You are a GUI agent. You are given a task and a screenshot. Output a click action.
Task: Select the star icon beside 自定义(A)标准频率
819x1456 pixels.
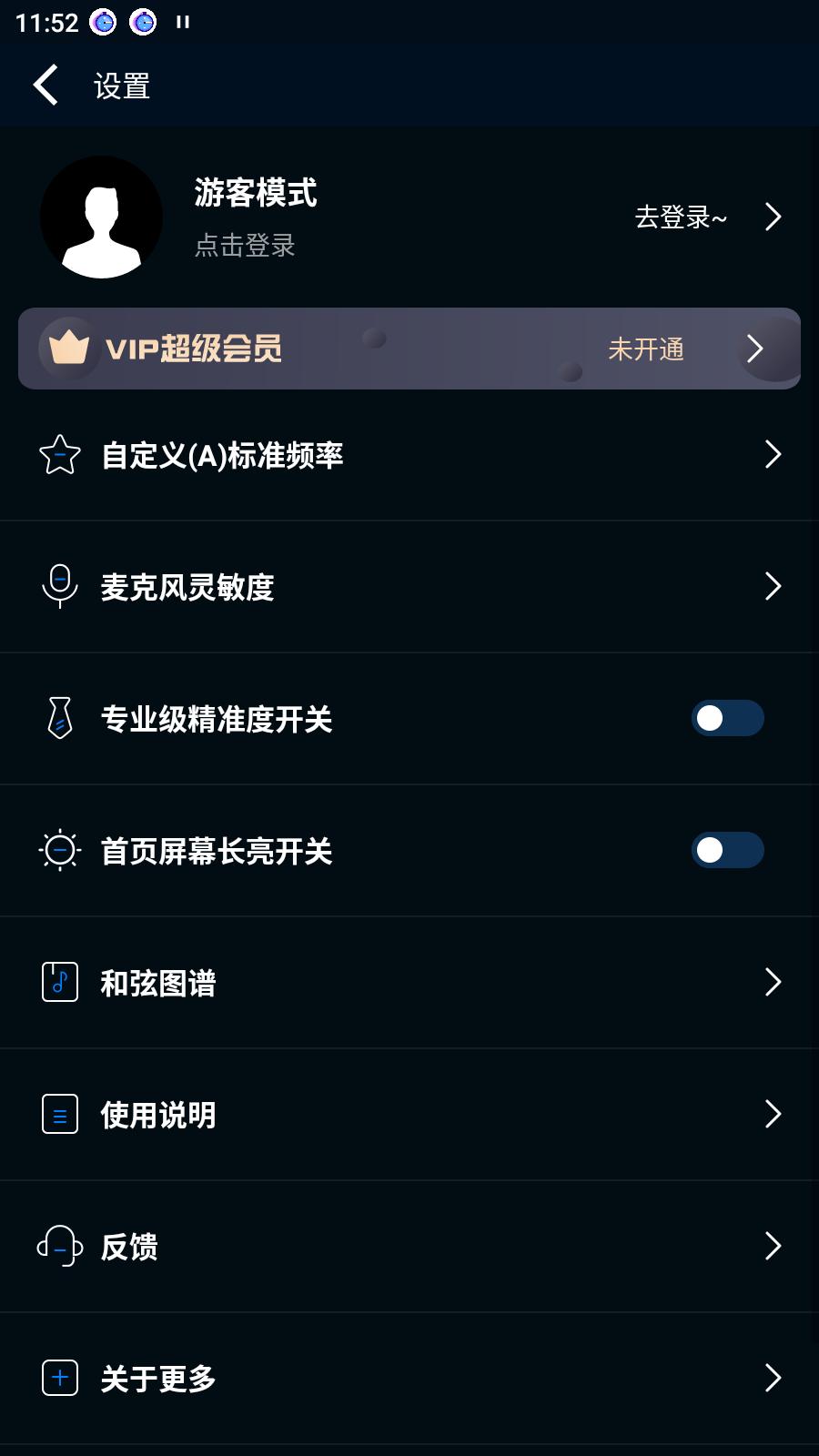(58, 455)
